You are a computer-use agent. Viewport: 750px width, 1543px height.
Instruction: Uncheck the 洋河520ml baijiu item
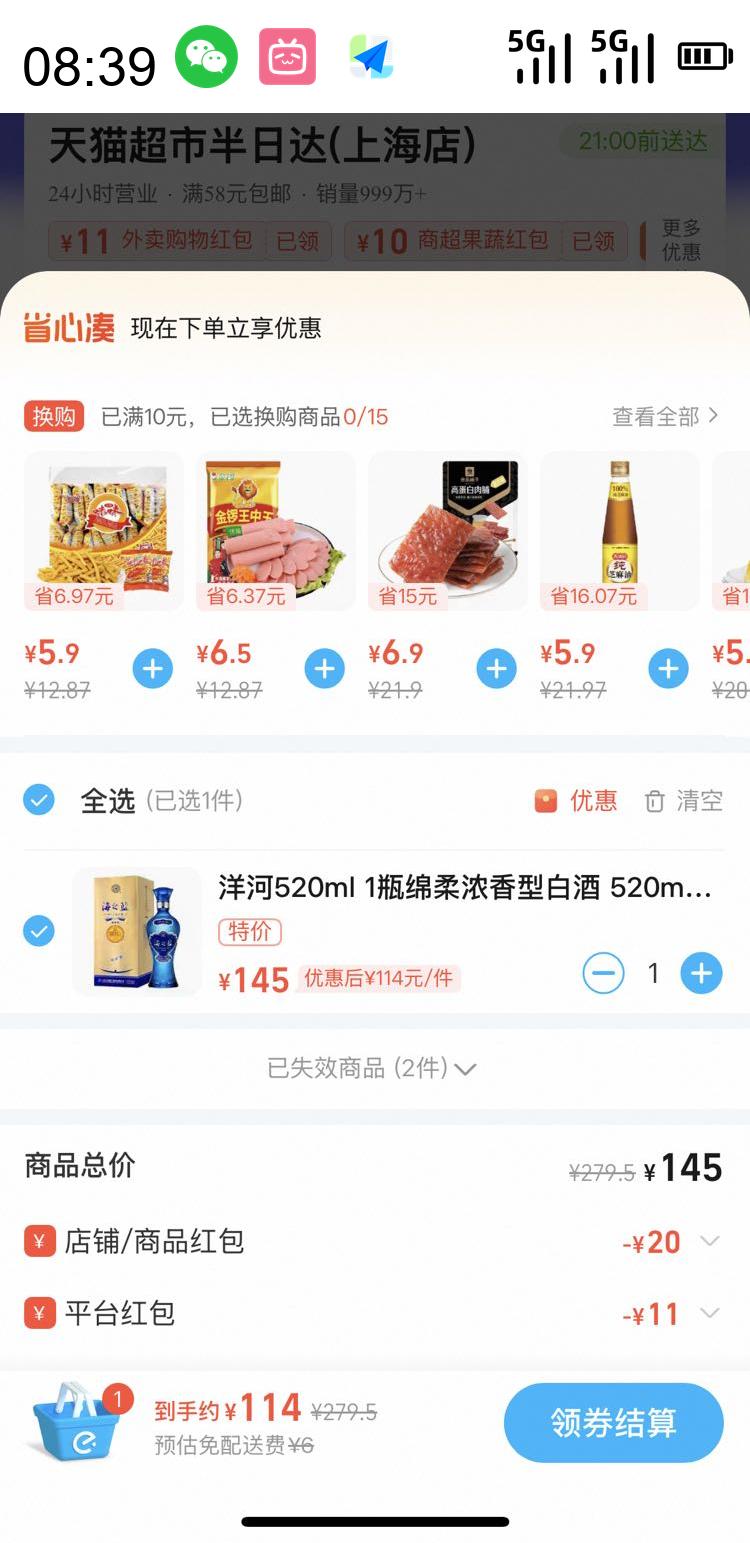pos(39,931)
